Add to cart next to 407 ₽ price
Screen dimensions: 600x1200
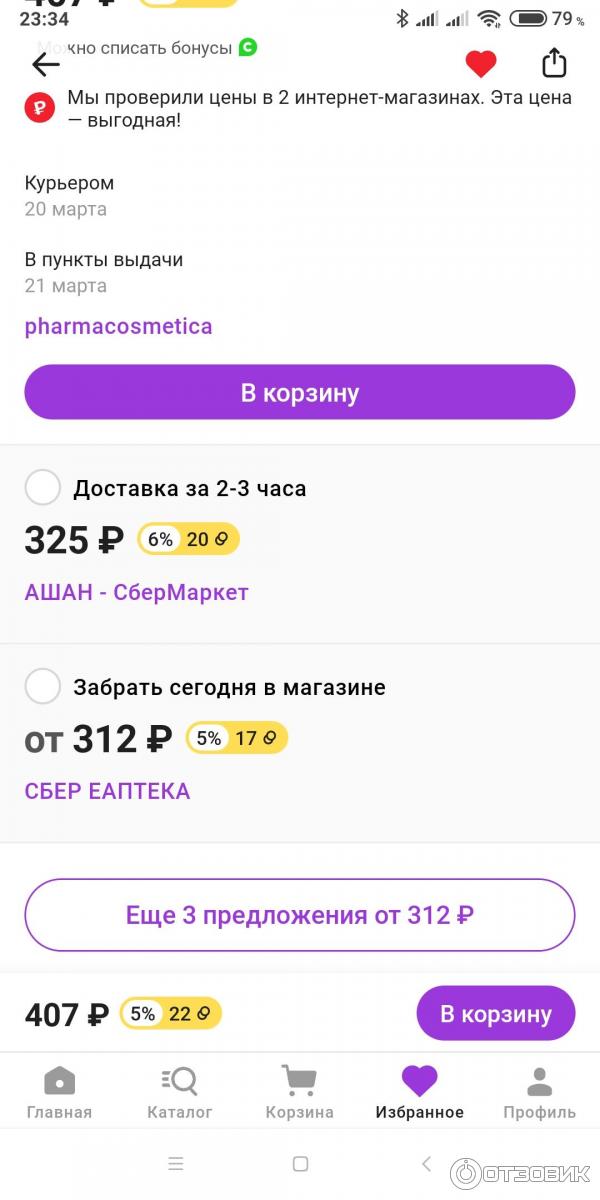[x=496, y=1014]
